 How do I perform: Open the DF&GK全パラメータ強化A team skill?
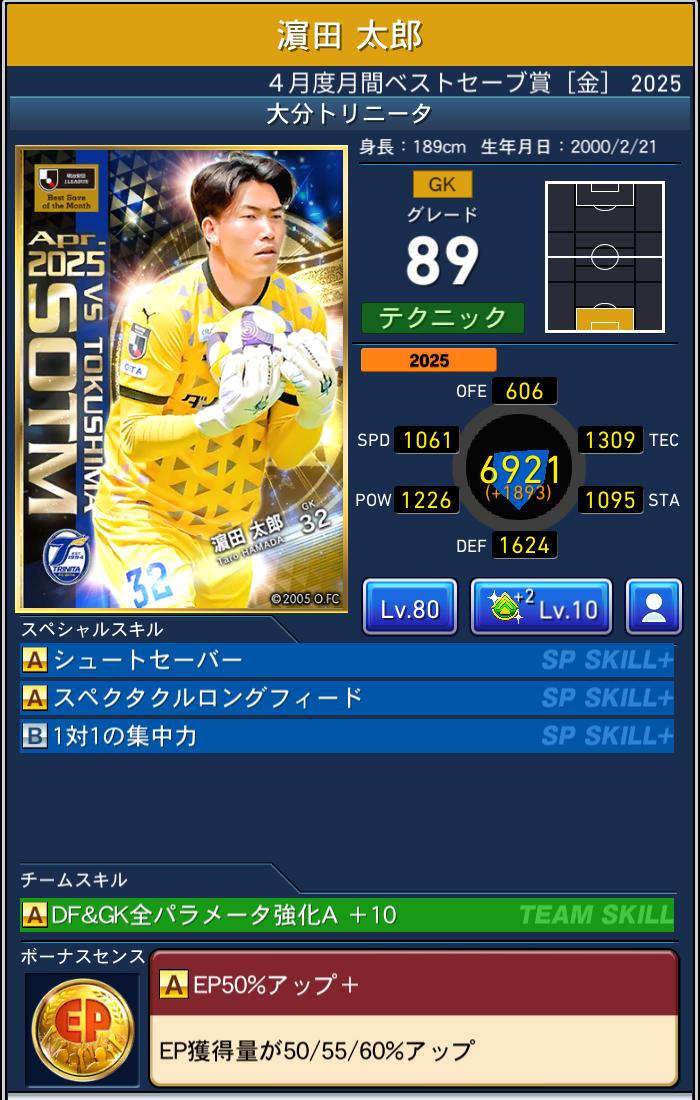346,914
